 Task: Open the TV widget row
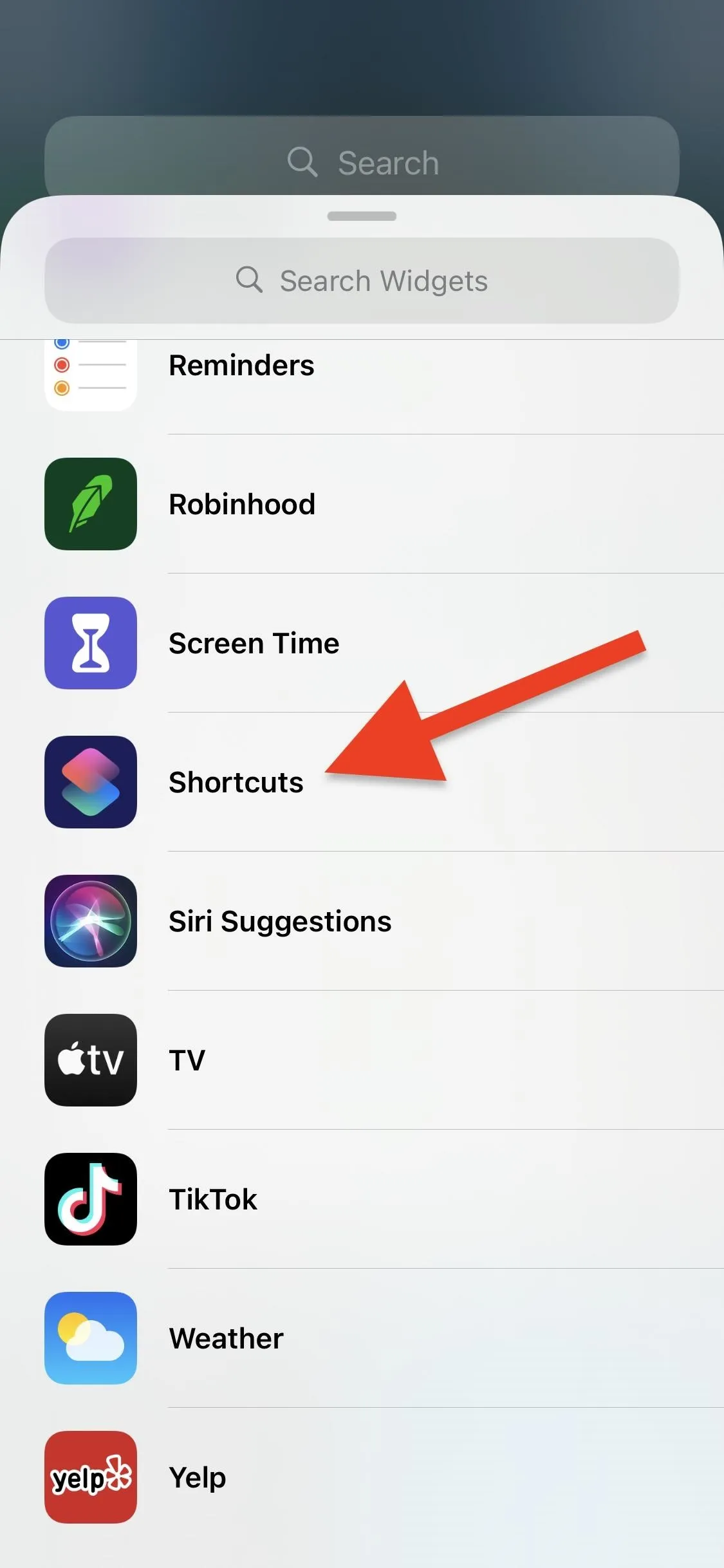pos(187,1060)
